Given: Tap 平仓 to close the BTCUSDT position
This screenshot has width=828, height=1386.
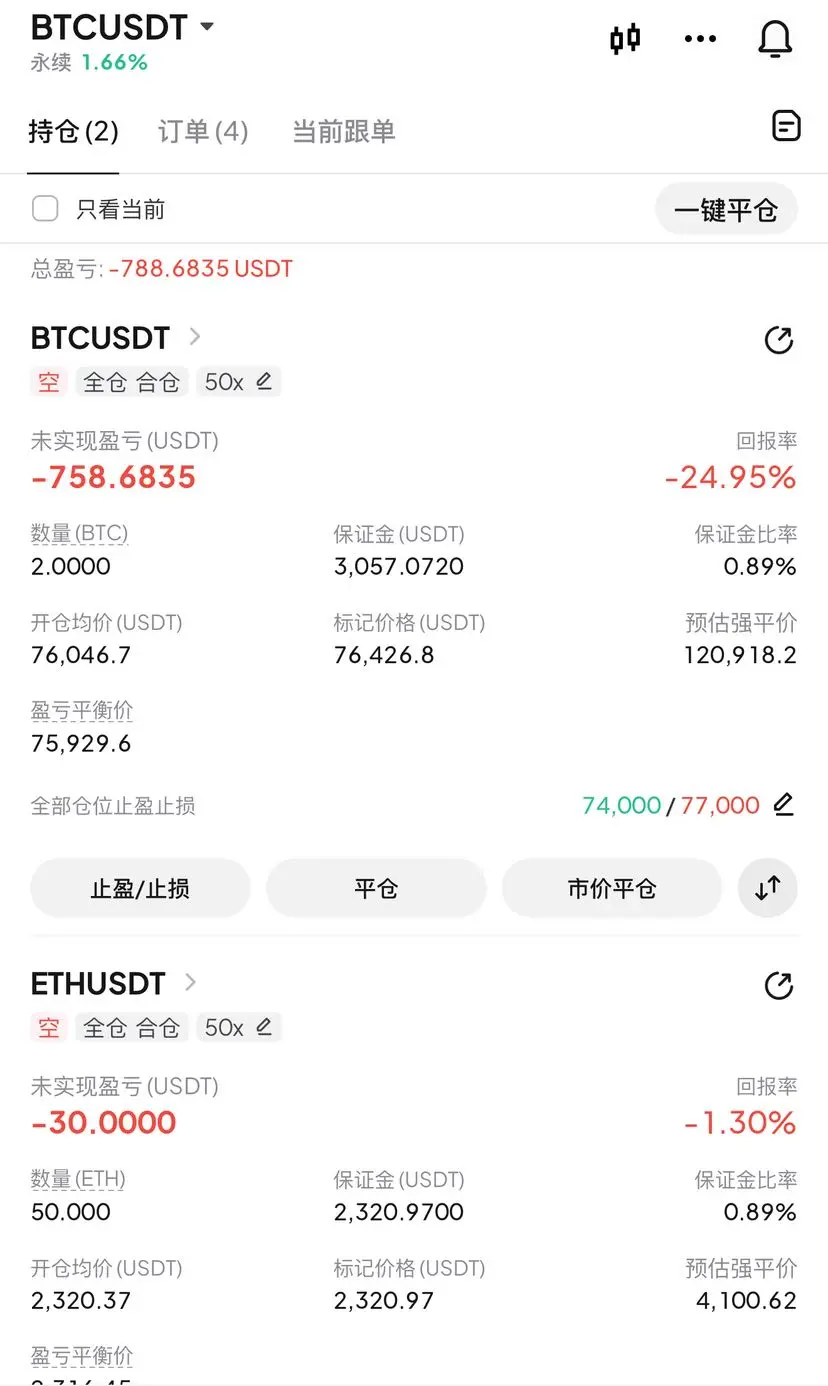Looking at the screenshot, I should pos(376,888).
